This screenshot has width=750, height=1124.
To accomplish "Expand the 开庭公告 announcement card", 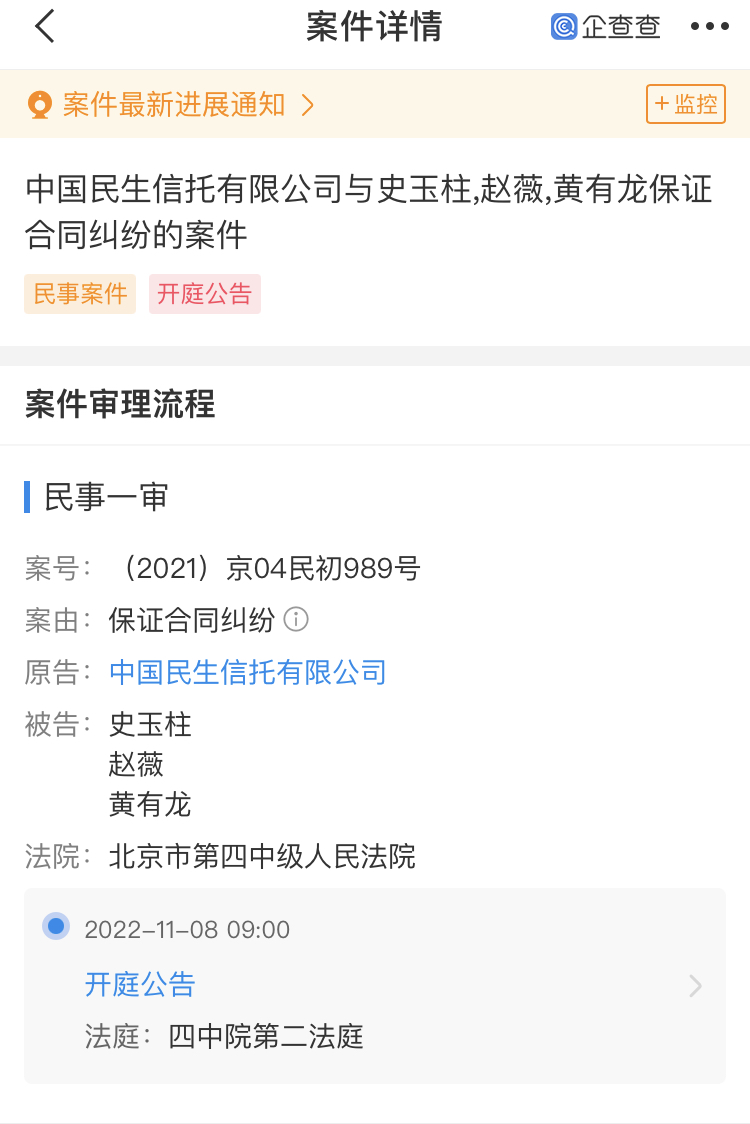I will tap(375, 986).
